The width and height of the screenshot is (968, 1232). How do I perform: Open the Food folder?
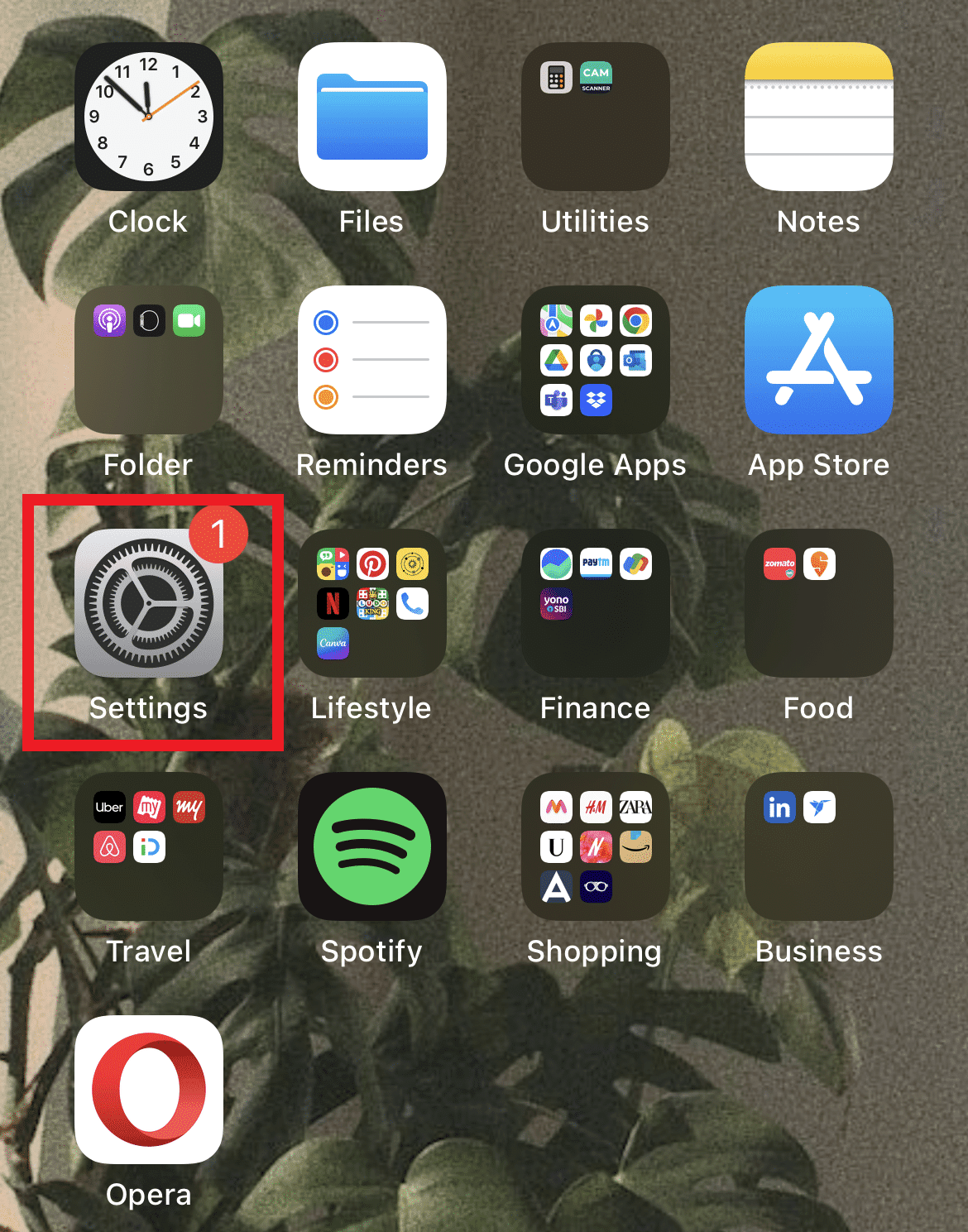point(819,603)
